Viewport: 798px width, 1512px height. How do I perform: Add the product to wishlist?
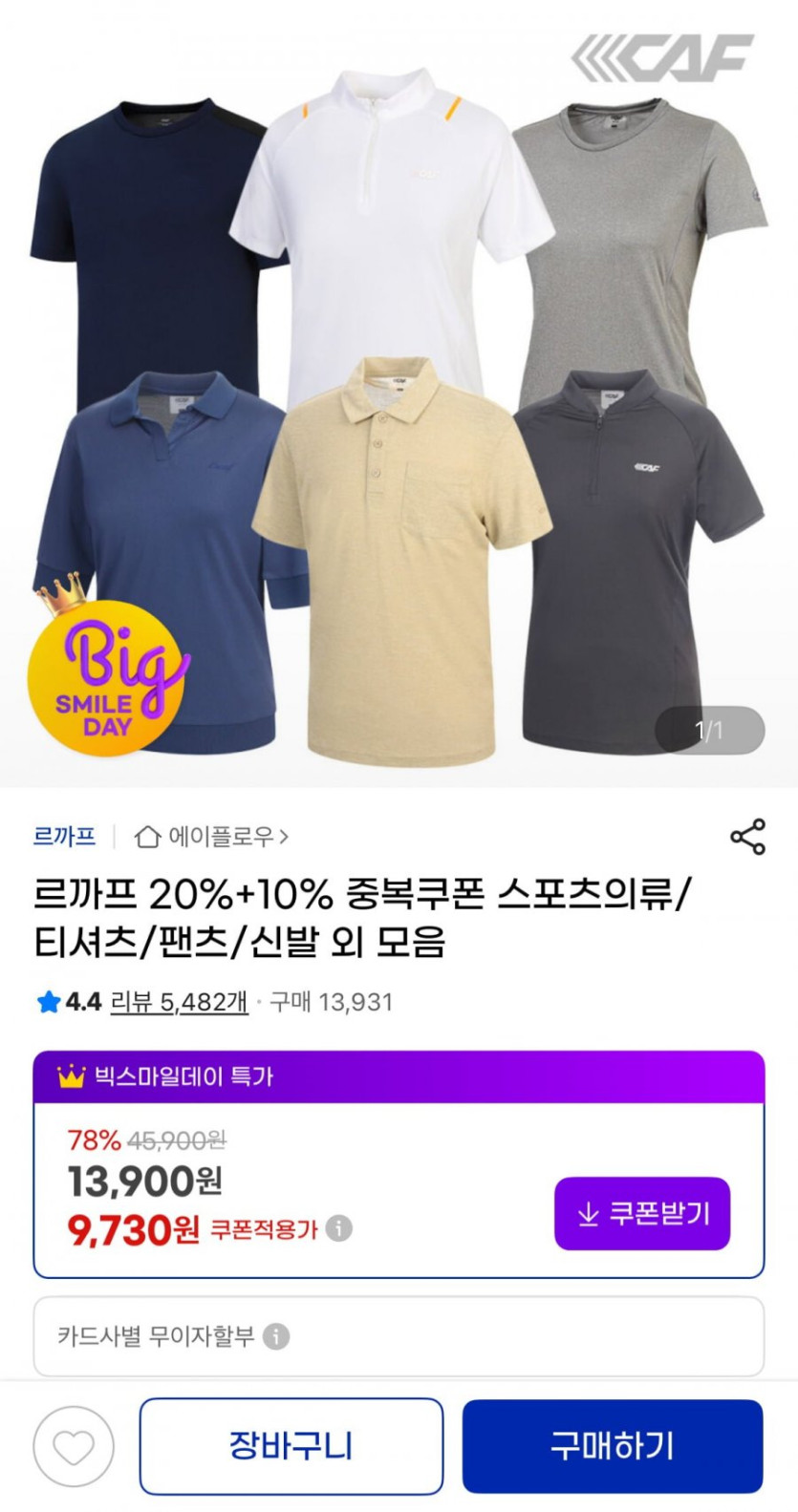click(x=74, y=1447)
